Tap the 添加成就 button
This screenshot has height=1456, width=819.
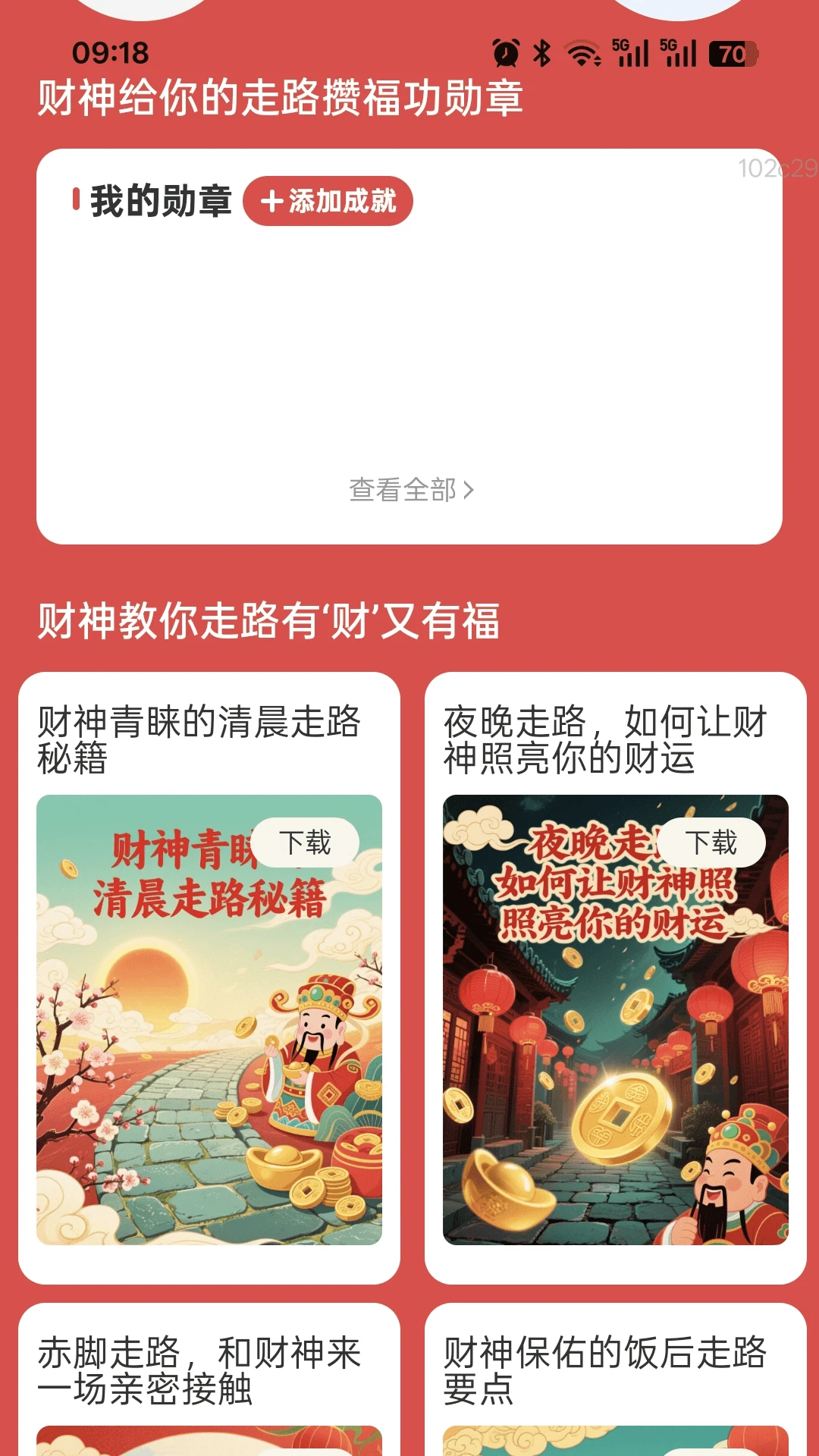[328, 202]
